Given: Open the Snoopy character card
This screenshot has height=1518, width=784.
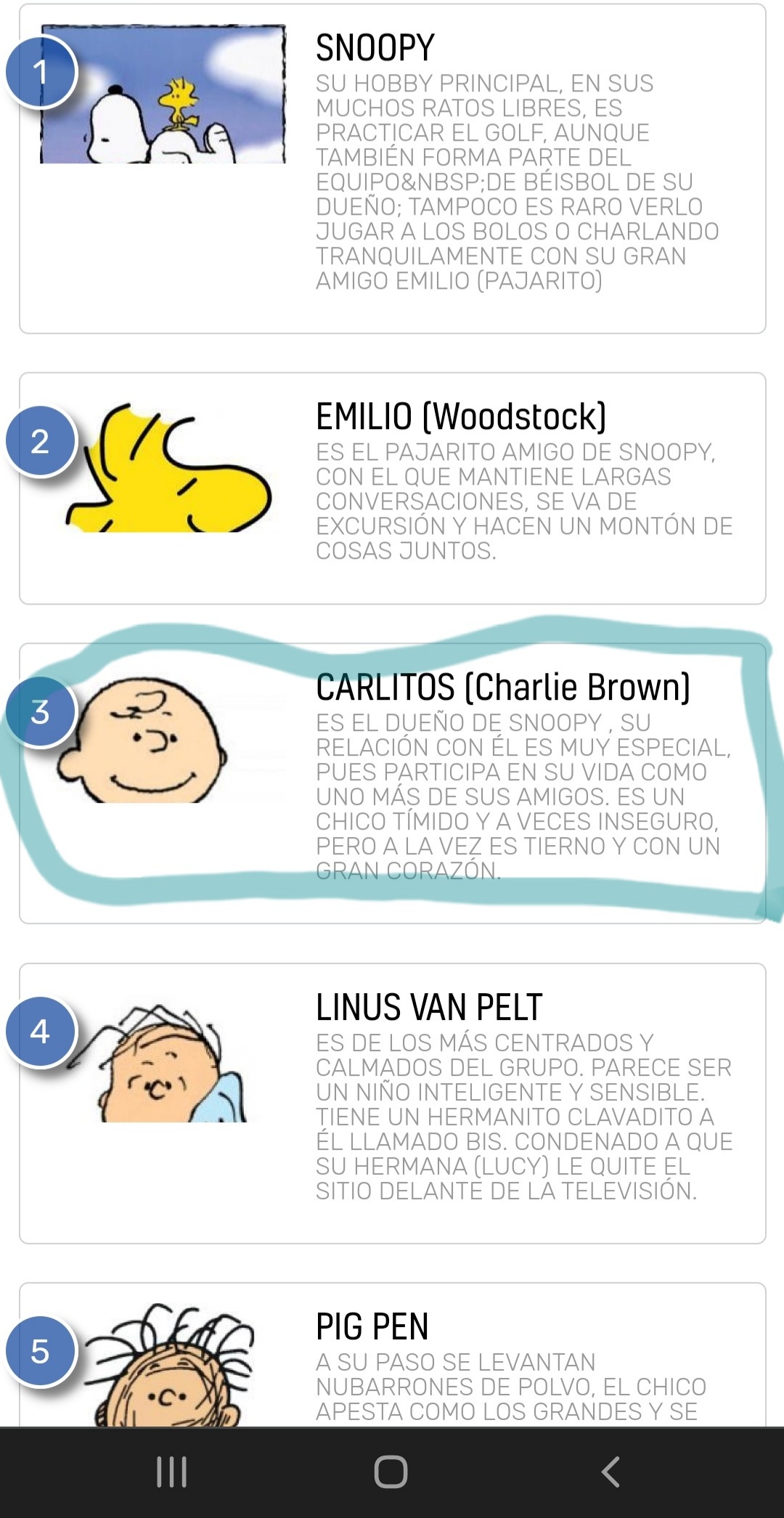Looking at the screenshot, I should 392,168.
